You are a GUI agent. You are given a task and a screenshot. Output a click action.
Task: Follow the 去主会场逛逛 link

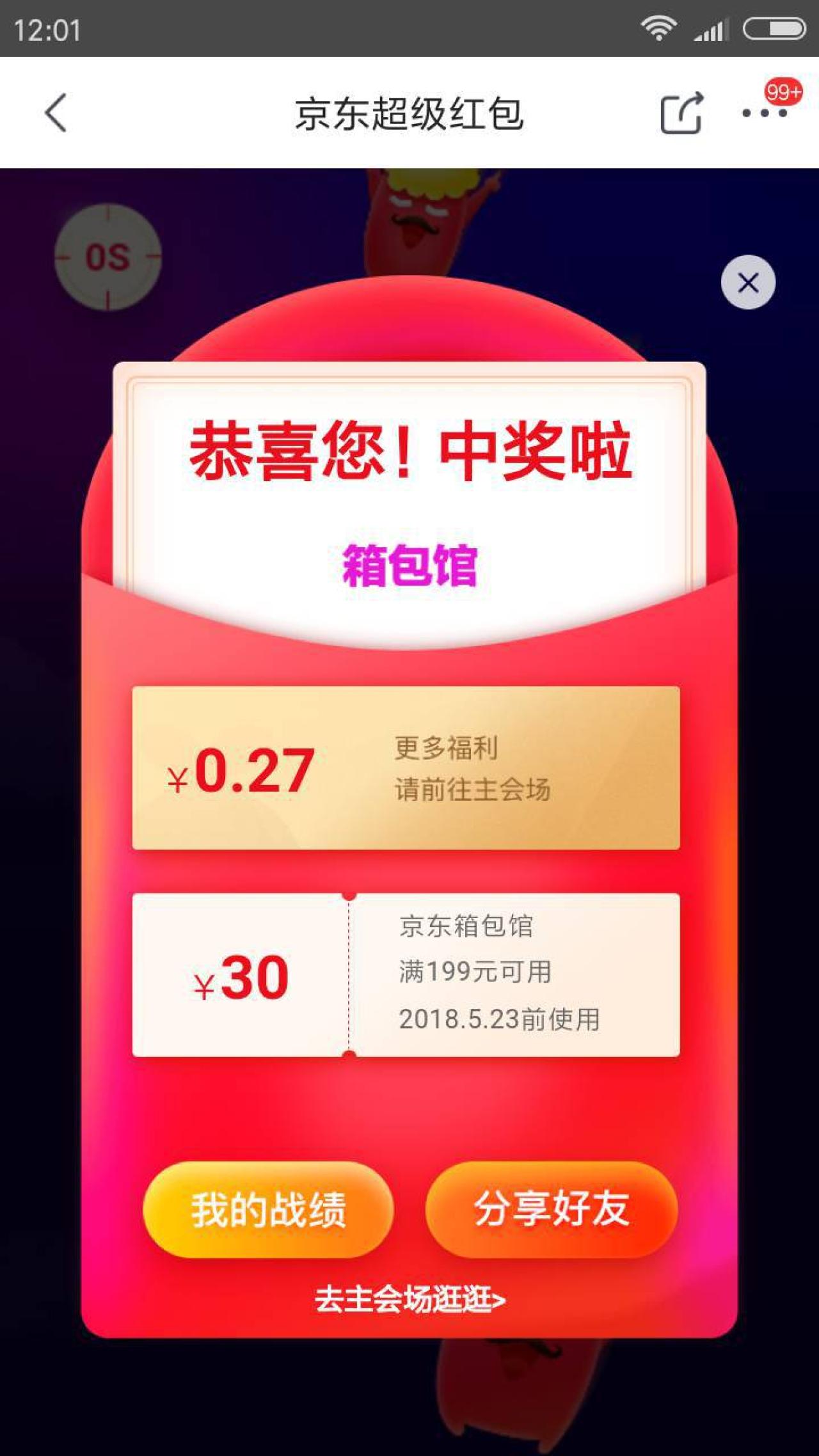click(x=409, y=1299)
